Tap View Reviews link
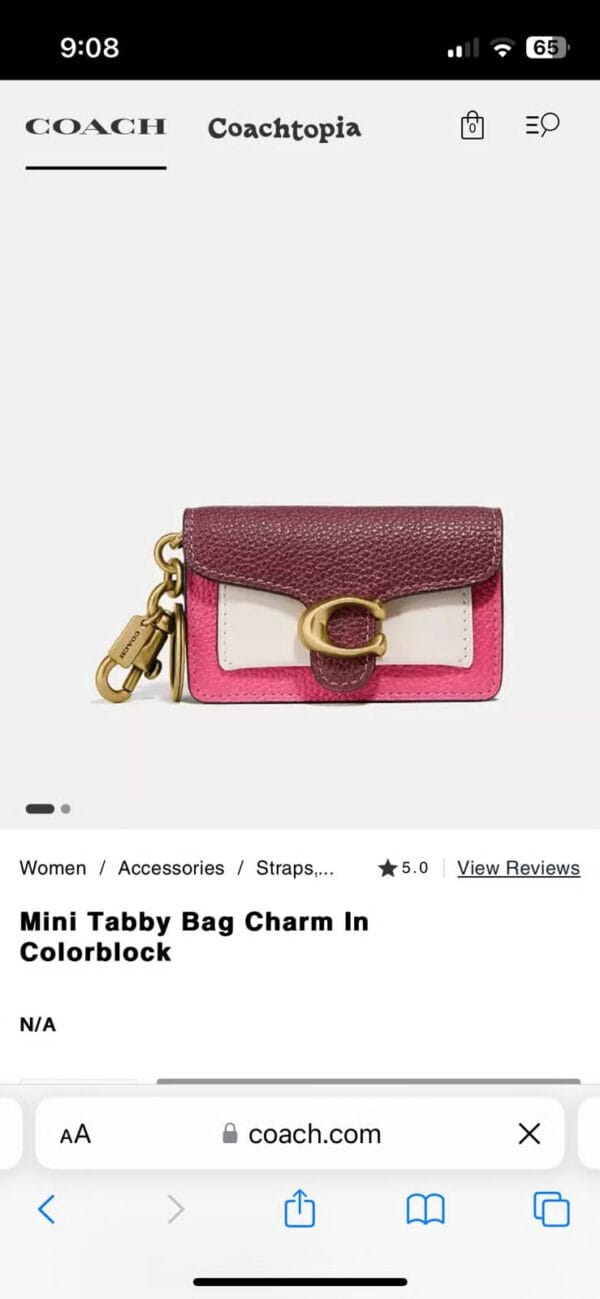 [518, 868]
